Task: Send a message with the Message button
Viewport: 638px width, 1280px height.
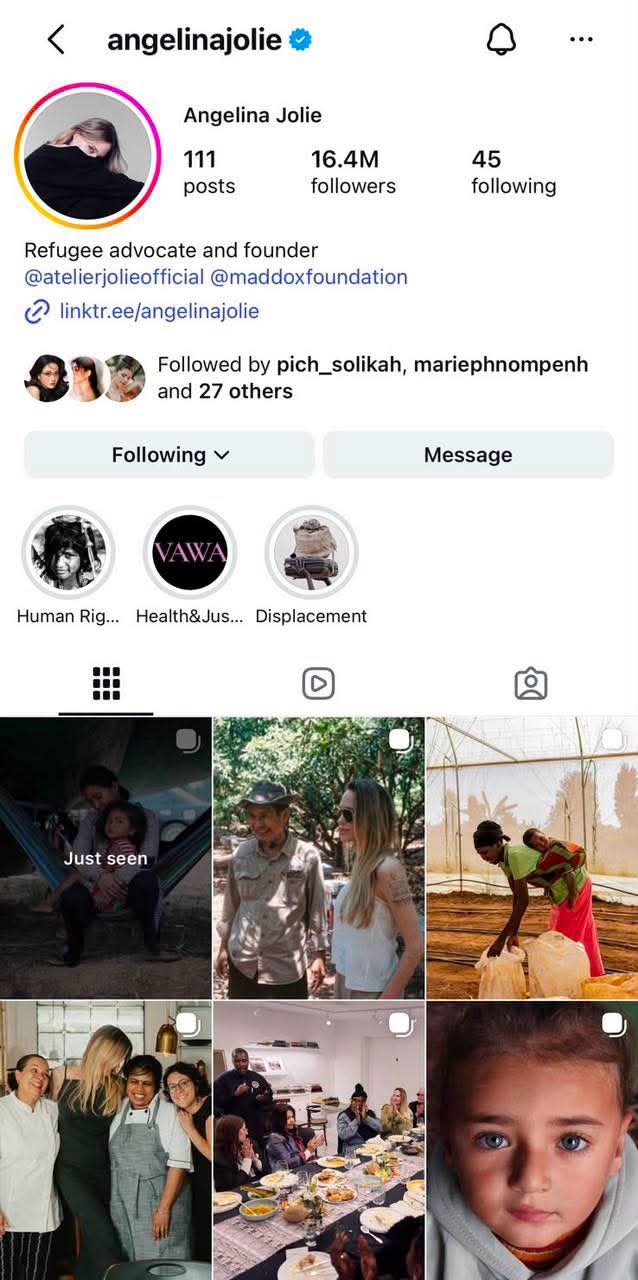Action: [x=468, y=455]
